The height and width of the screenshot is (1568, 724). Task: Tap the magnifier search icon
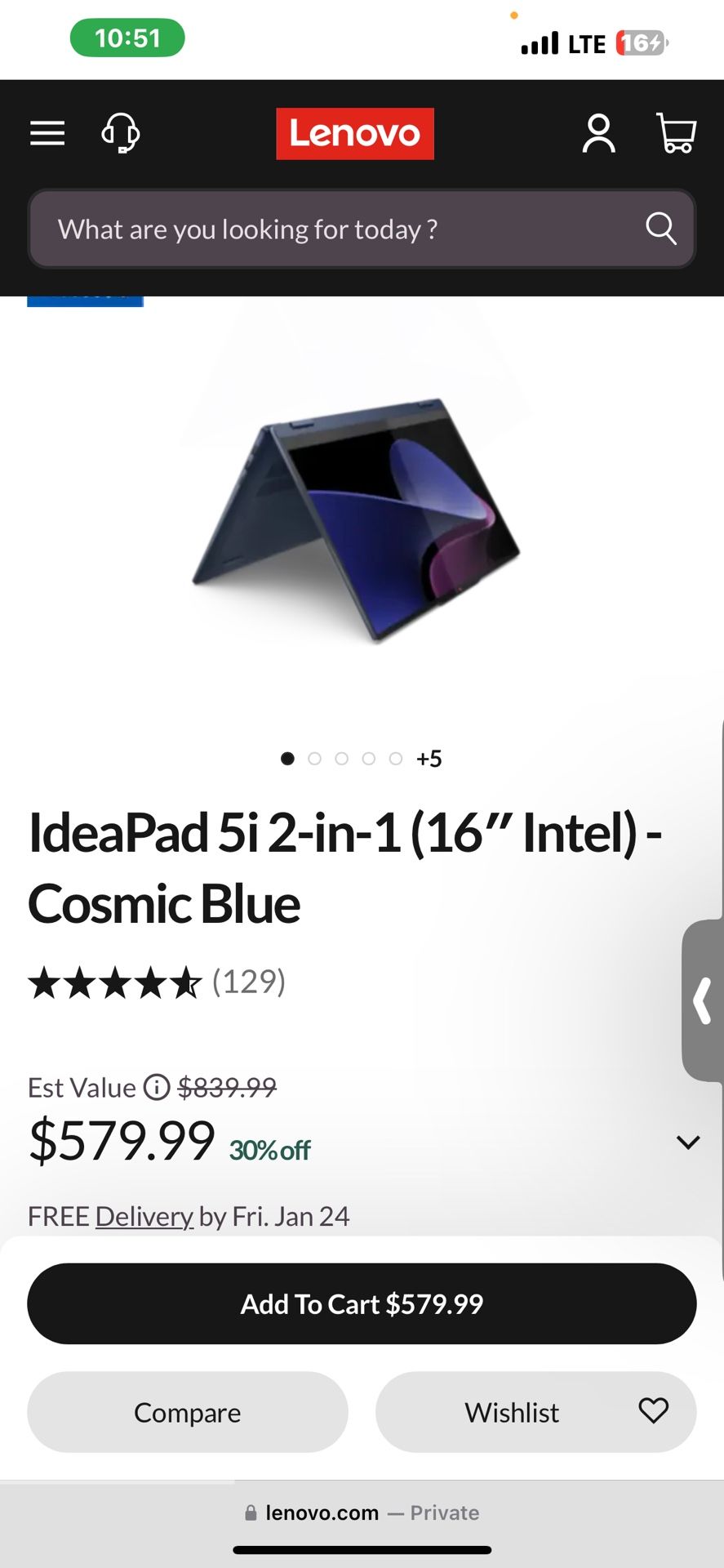point(660,229)
